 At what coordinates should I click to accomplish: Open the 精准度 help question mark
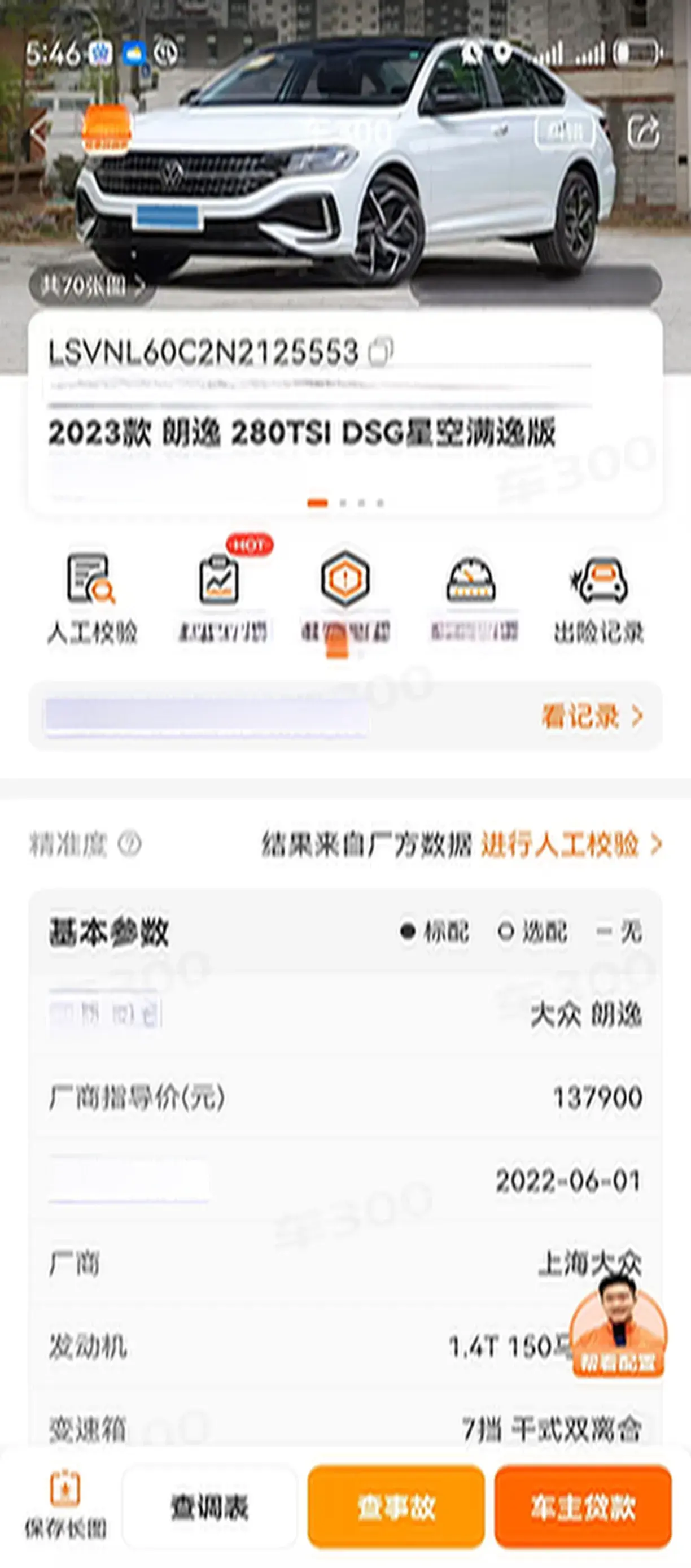pyautogui.click(x=129, y=844)
